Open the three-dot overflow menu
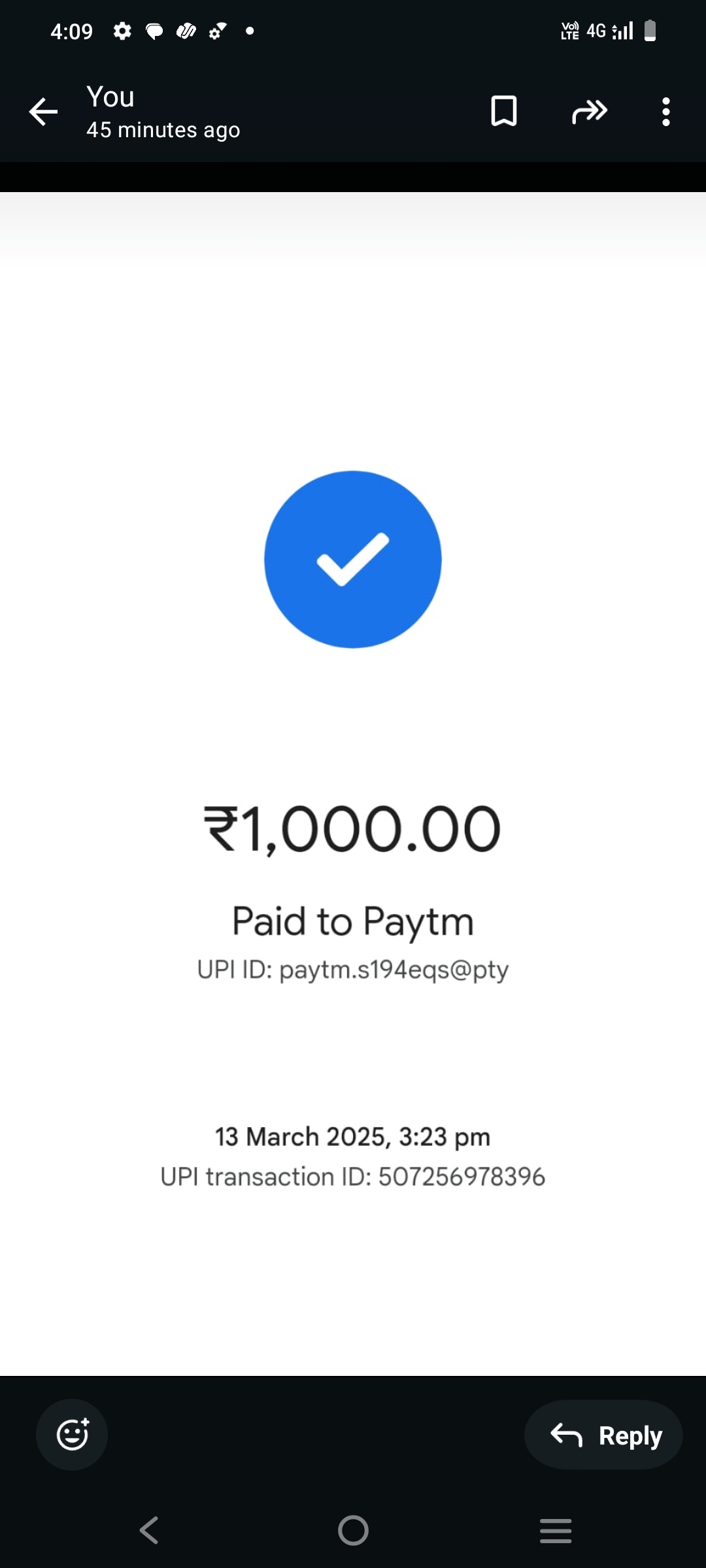Image resolution: width=706 pixels, height=1568 pixels. [665, 112]
